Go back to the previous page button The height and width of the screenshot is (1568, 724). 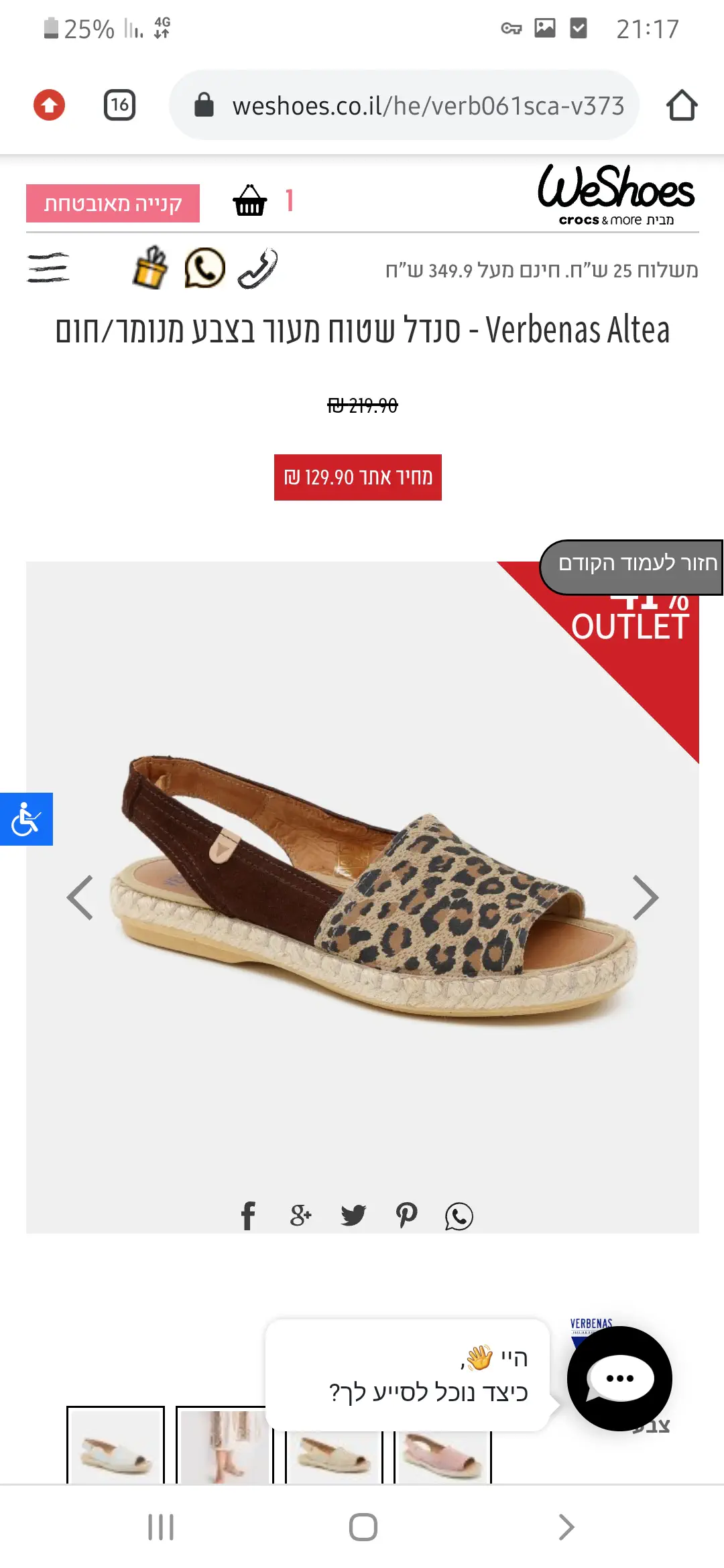631,567
